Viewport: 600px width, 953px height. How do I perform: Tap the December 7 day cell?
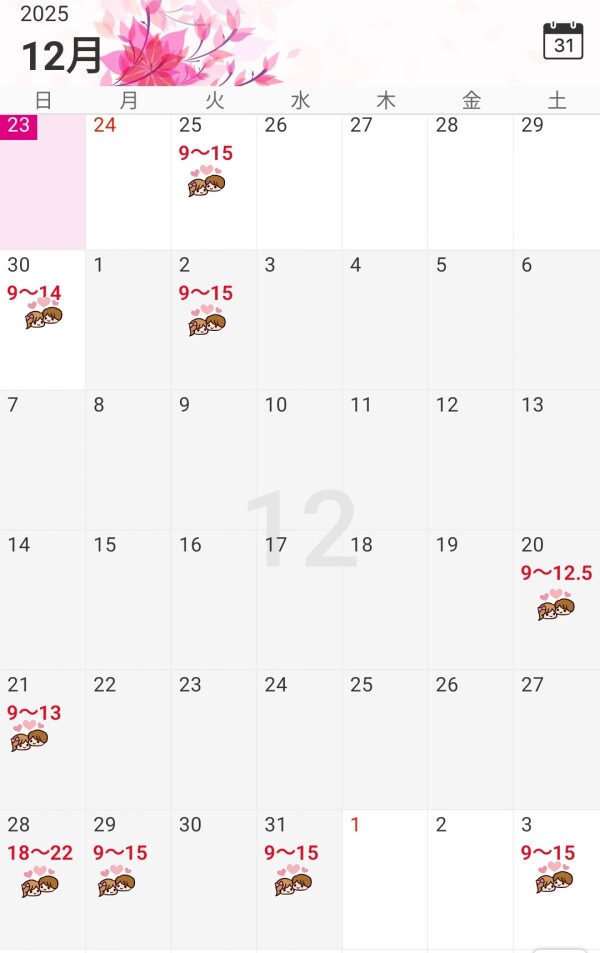pyautogui.click(x=42, y=459)
